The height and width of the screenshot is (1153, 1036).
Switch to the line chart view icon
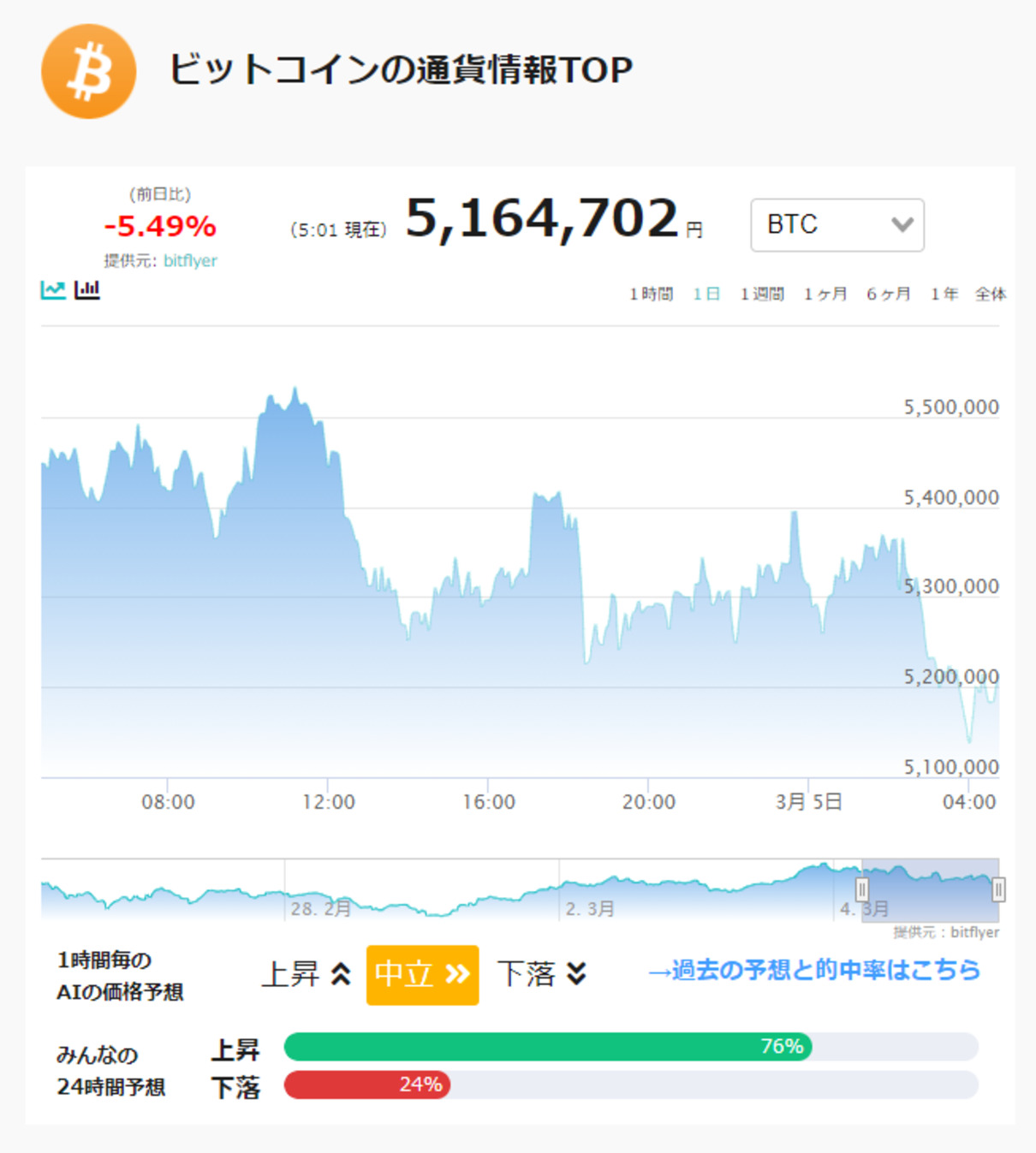(x=53, y=290)
